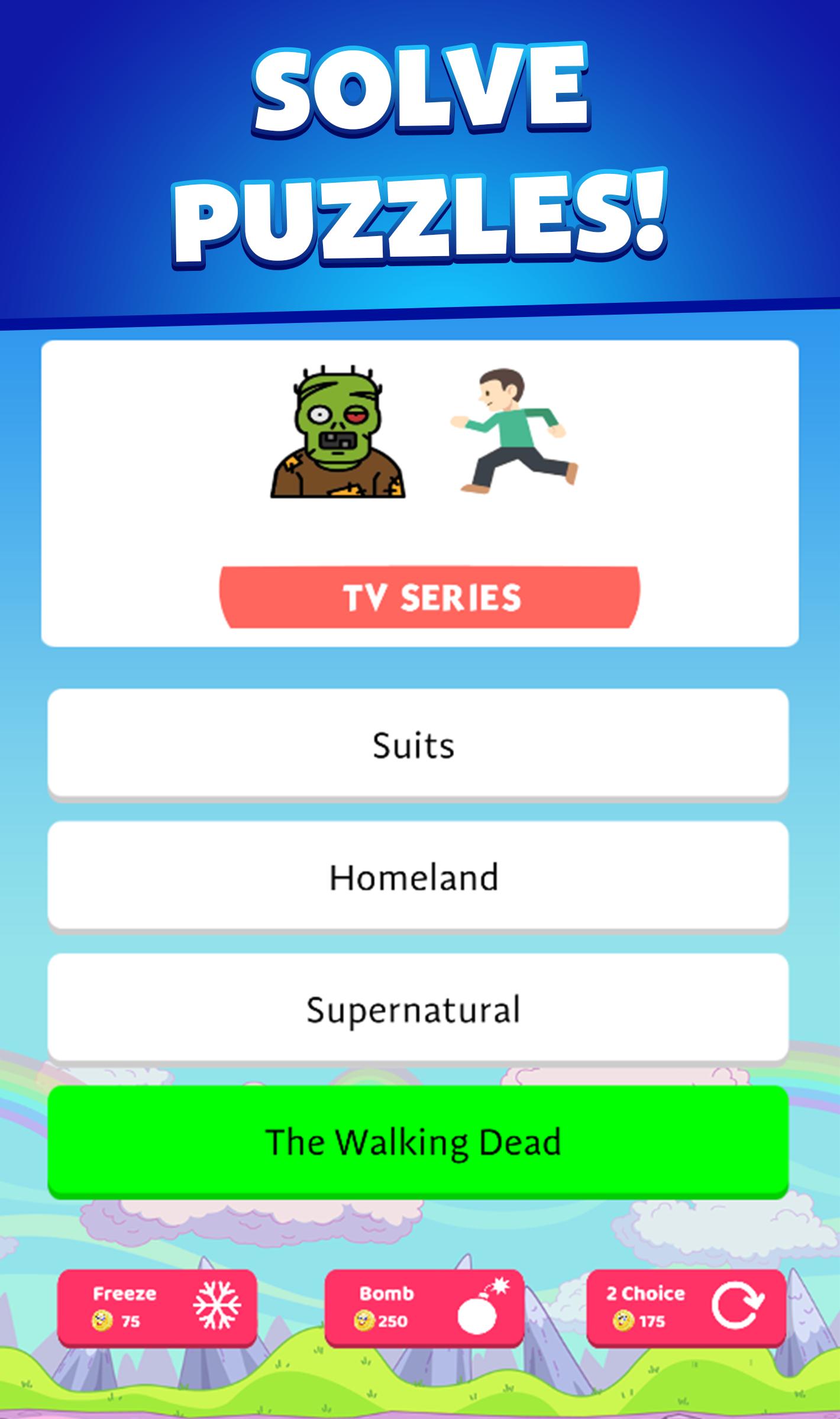Tap the PUZZLES! heading
This screenshot has height=1419, width=840.
click(x=419, y=216)
